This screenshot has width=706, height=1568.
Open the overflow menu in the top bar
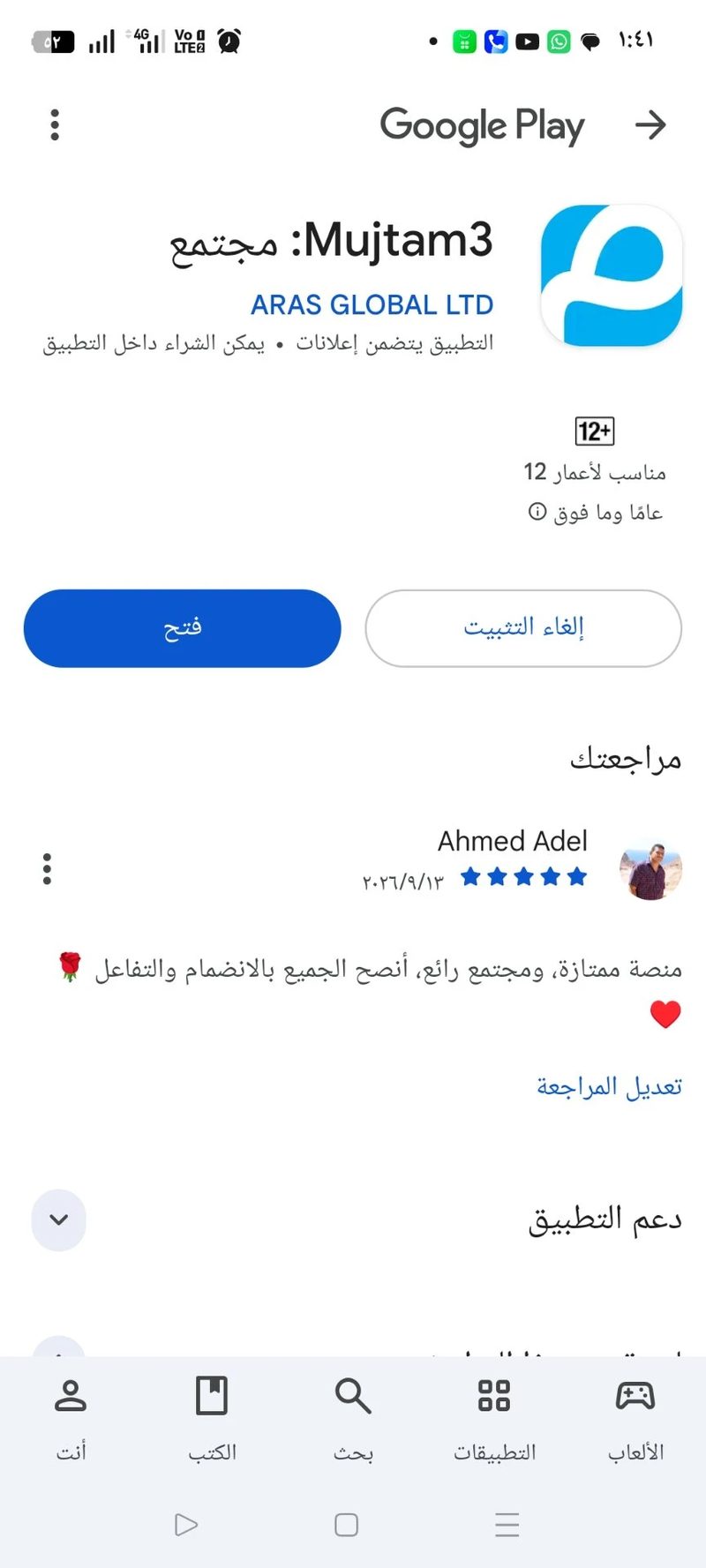click(x=55, y=125)
